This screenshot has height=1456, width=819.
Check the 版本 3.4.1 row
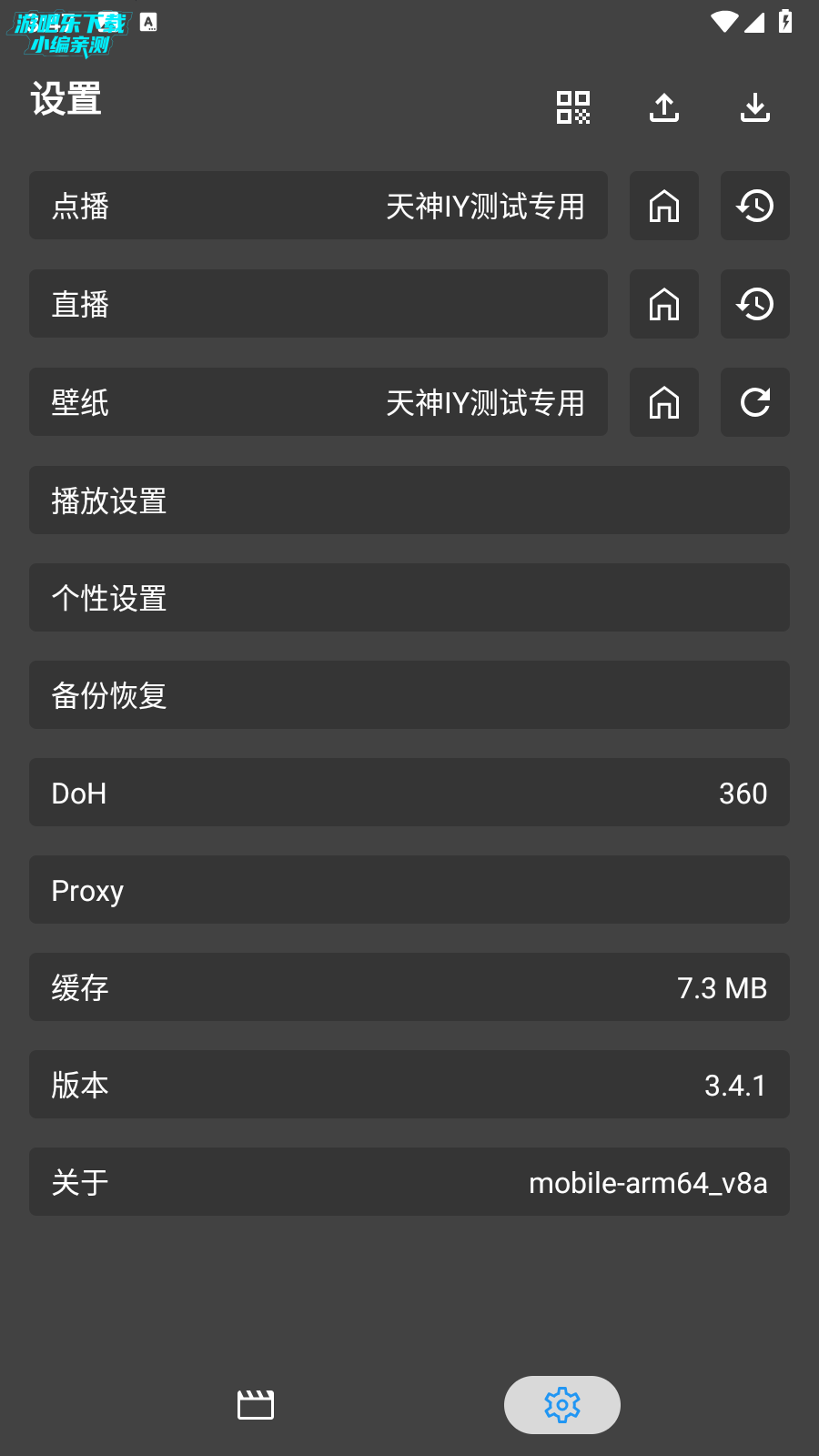tap(409, 1085)
